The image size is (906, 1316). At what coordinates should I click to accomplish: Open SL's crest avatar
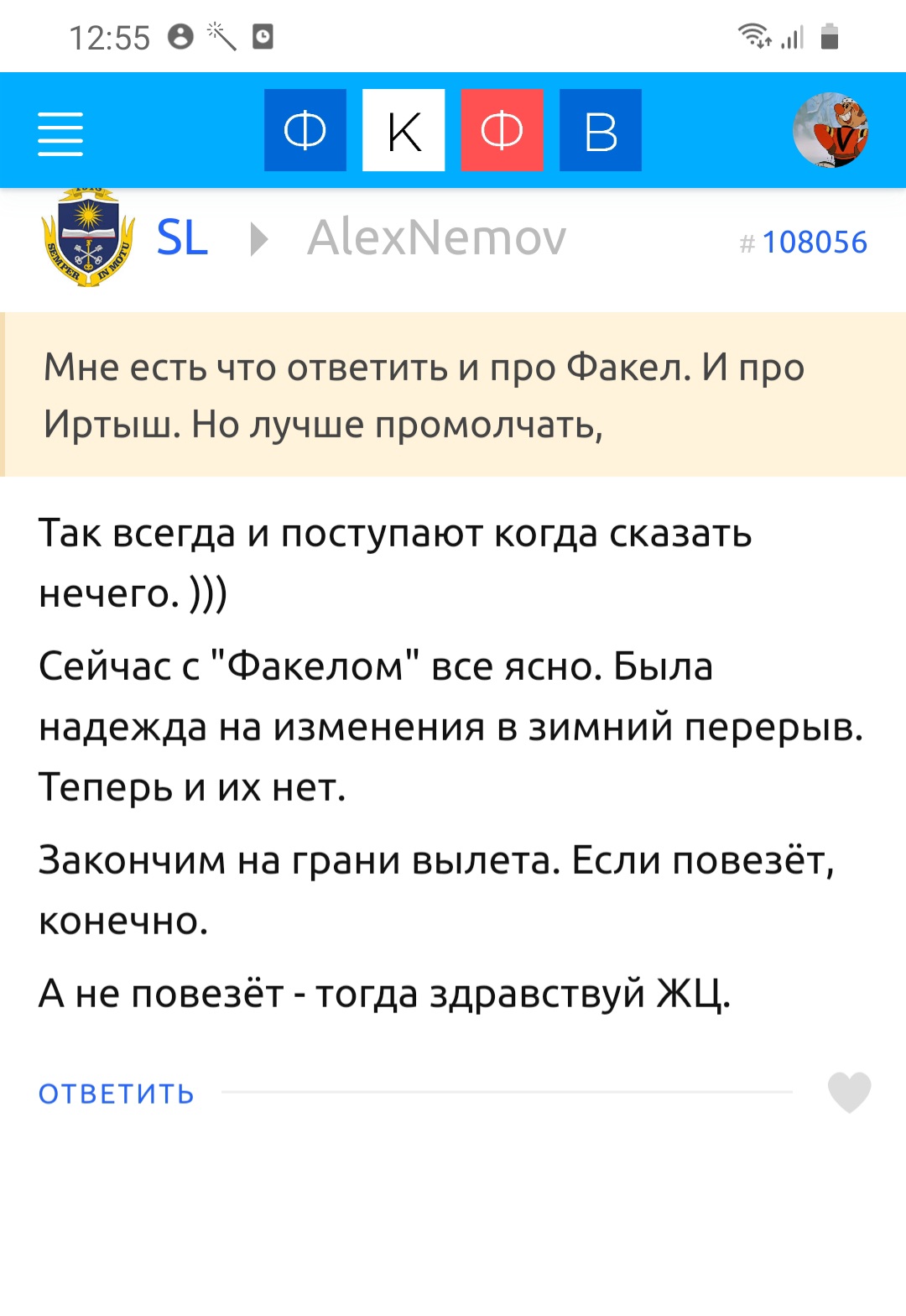(x=88, y=238)
